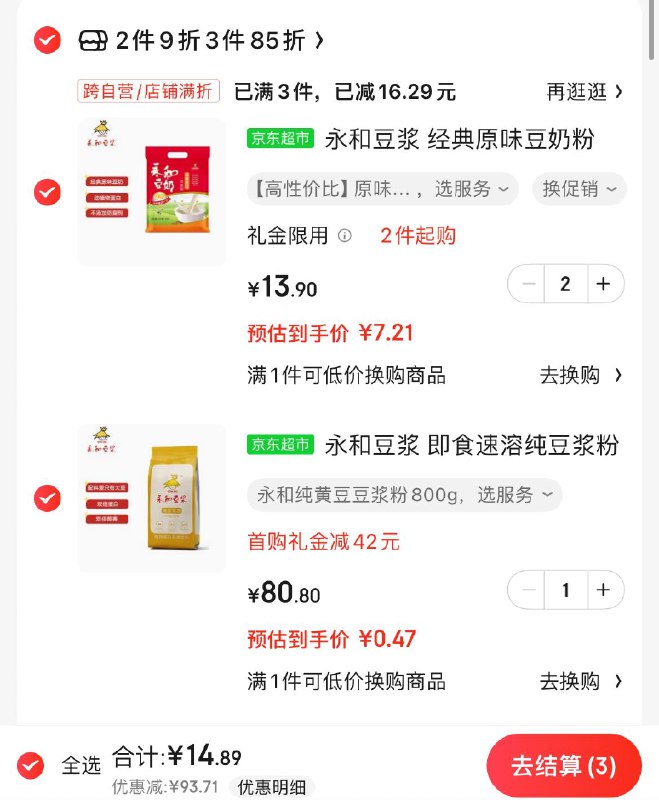Tap 去结算 to check out
The image size is (659, 800).
[563, 766]
